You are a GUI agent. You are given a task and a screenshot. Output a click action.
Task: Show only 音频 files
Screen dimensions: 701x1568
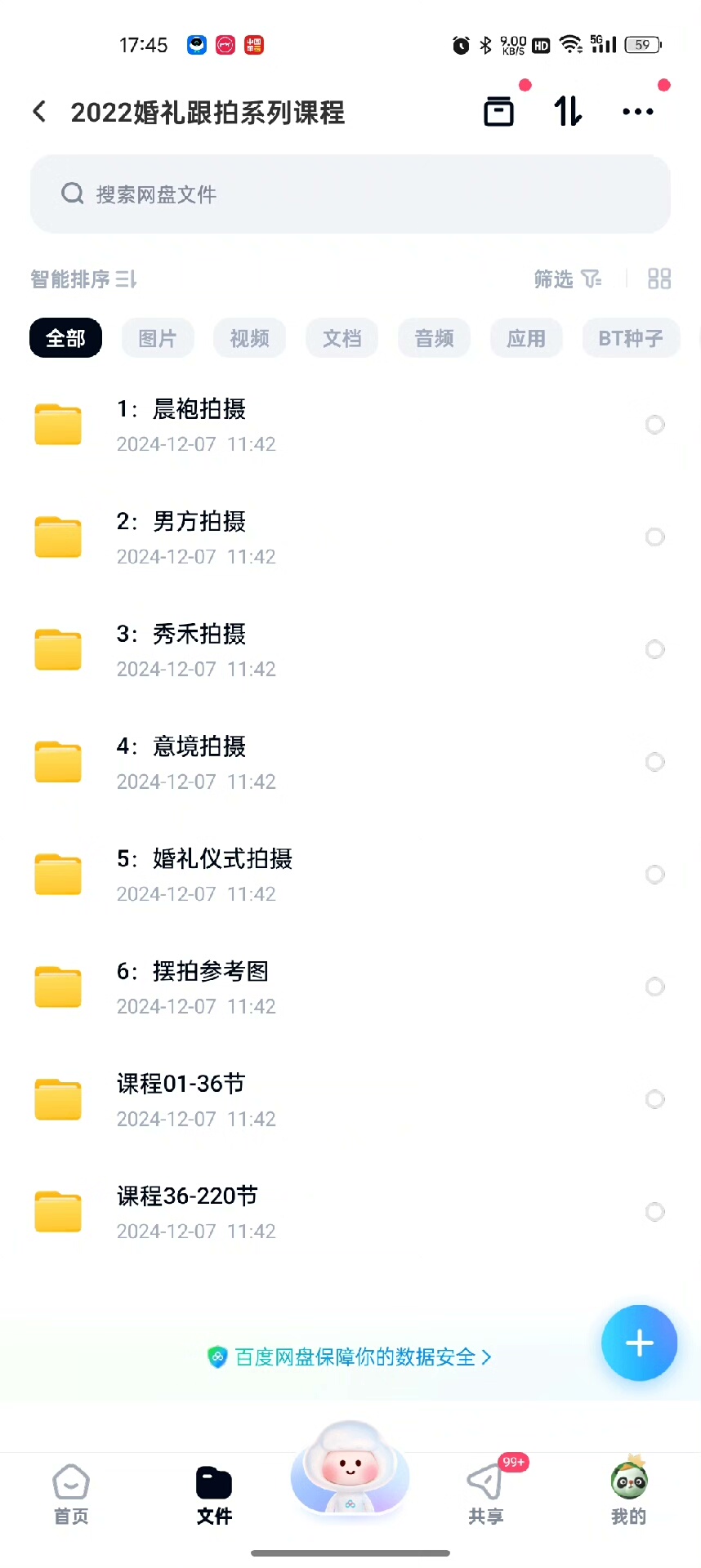[434, 338]
